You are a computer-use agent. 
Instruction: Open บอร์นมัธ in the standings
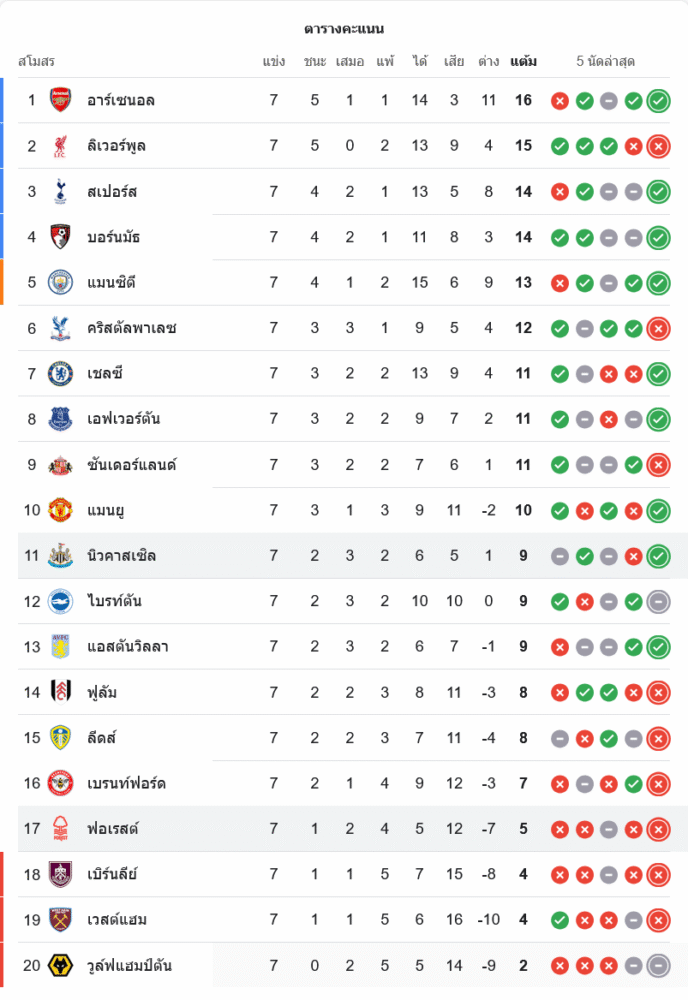(x=113, y=237)
